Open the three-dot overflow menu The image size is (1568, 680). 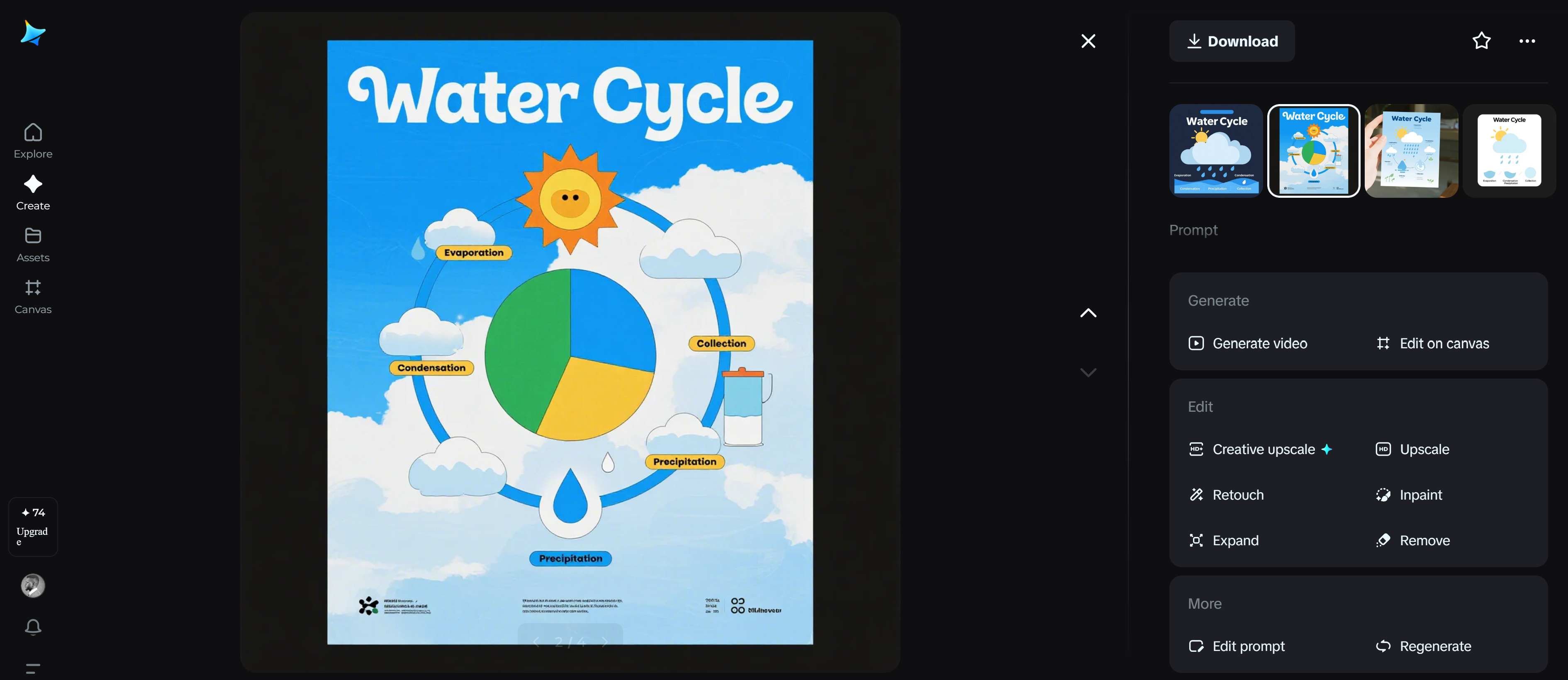coord(1527,41)
